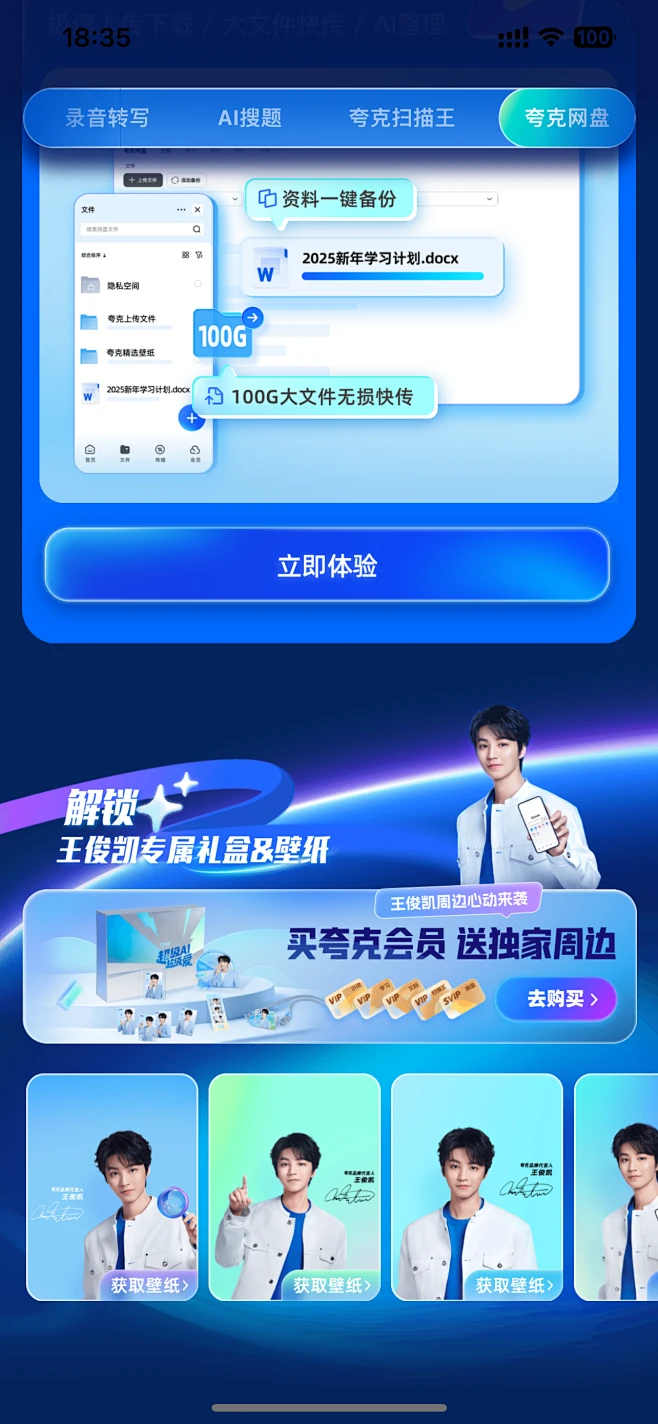Image resolution: width=658 pixels, height=1424 pixels.
Task: Select the AI搜题 tab
Action: point(250,118)
